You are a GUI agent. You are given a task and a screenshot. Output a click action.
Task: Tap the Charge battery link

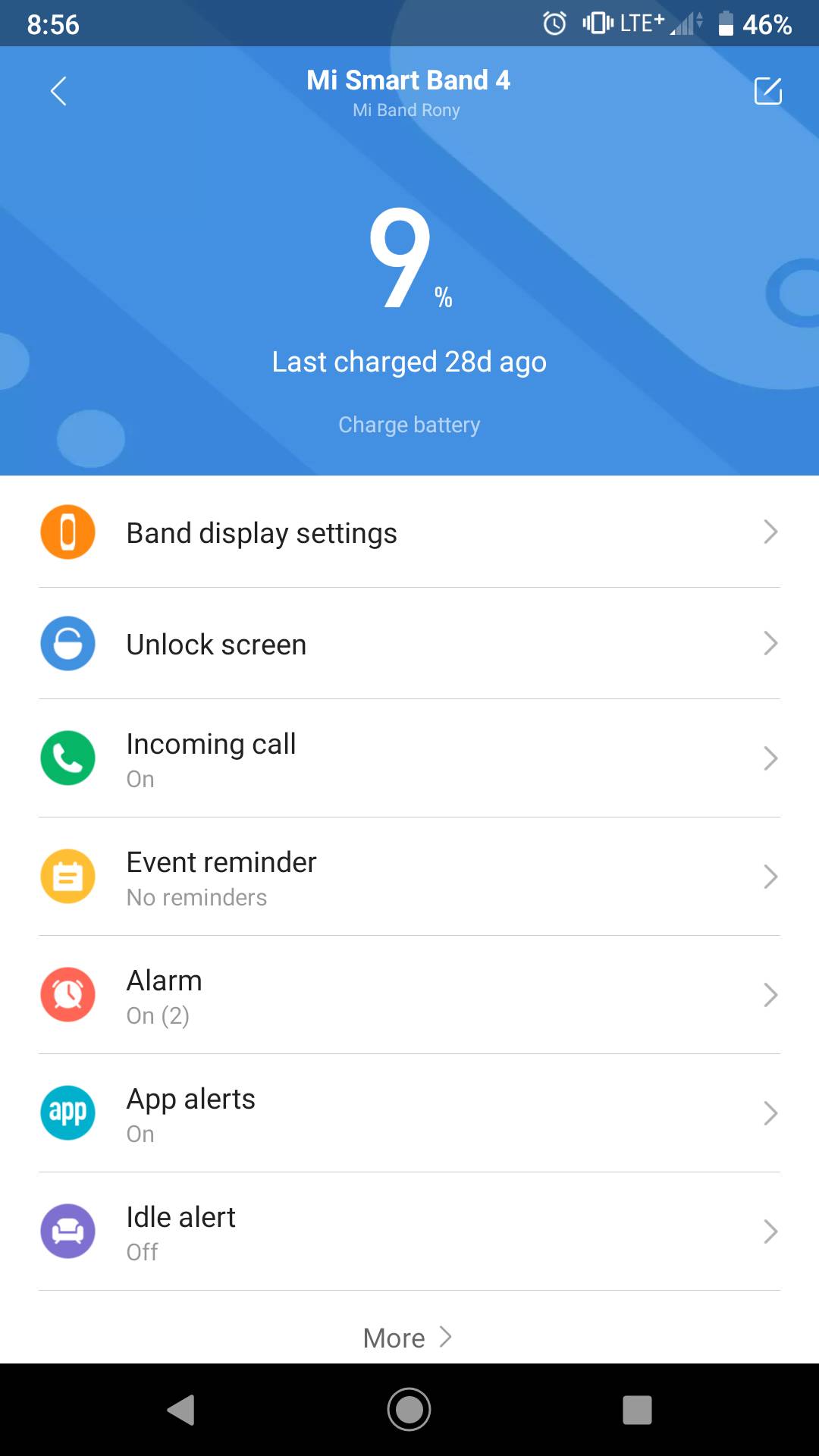coord(409,425)
